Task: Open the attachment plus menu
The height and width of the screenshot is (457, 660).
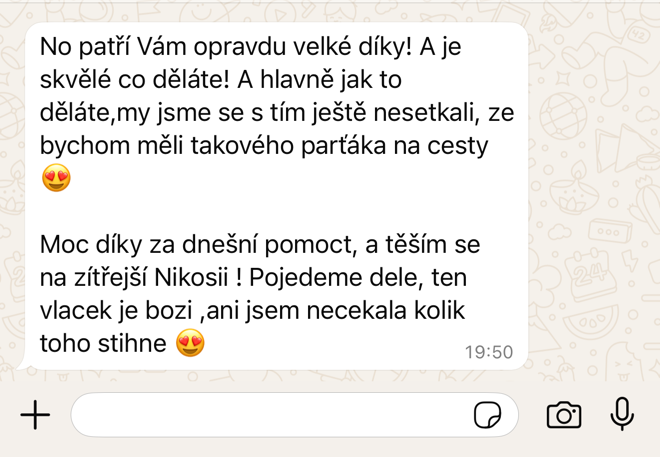Action: (x=35, y=414)
